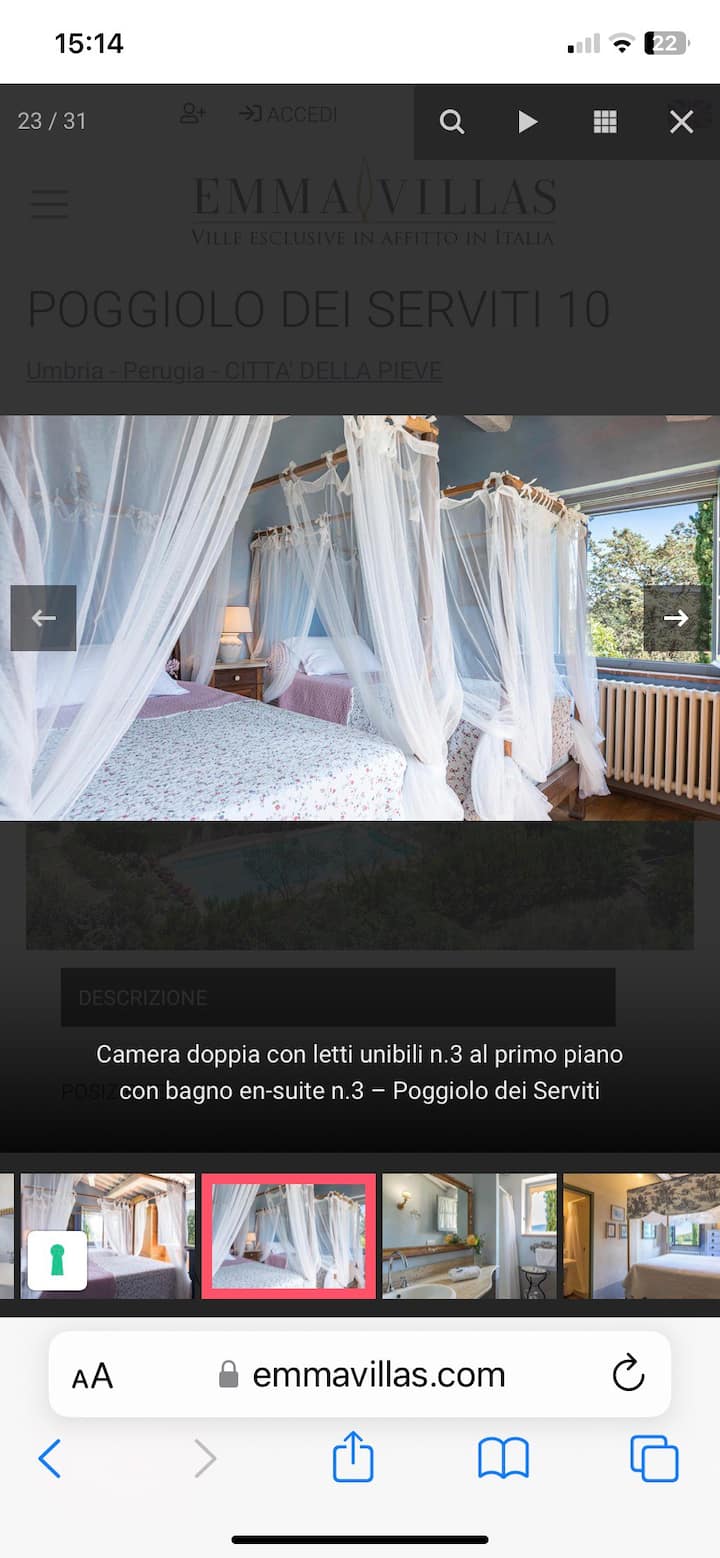Show all open Safari tabs
This screenshot has width=720, height=1558.
(654, 1459)
